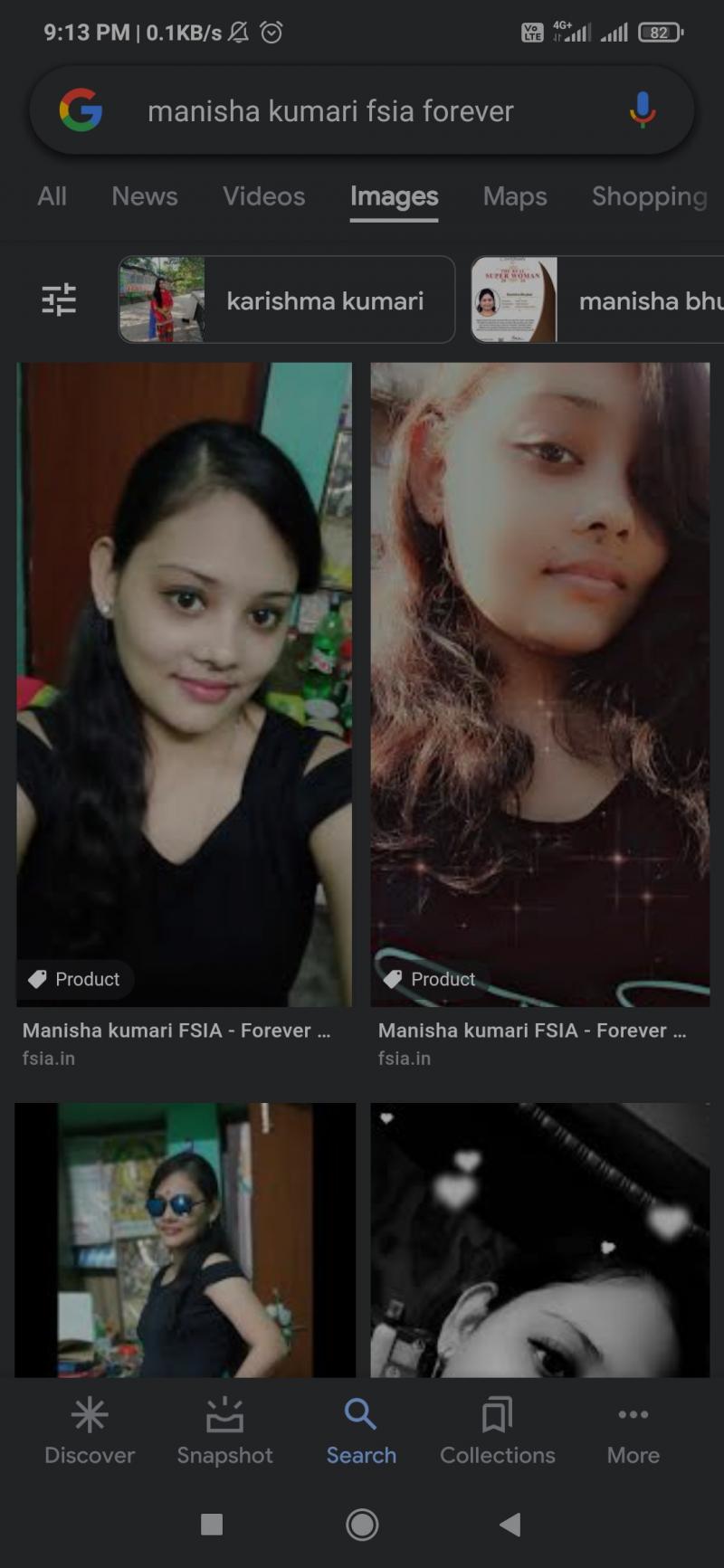This screenshot has height=1568, width=724.
Task: Open the Collections section
Action: (498, 1431)
